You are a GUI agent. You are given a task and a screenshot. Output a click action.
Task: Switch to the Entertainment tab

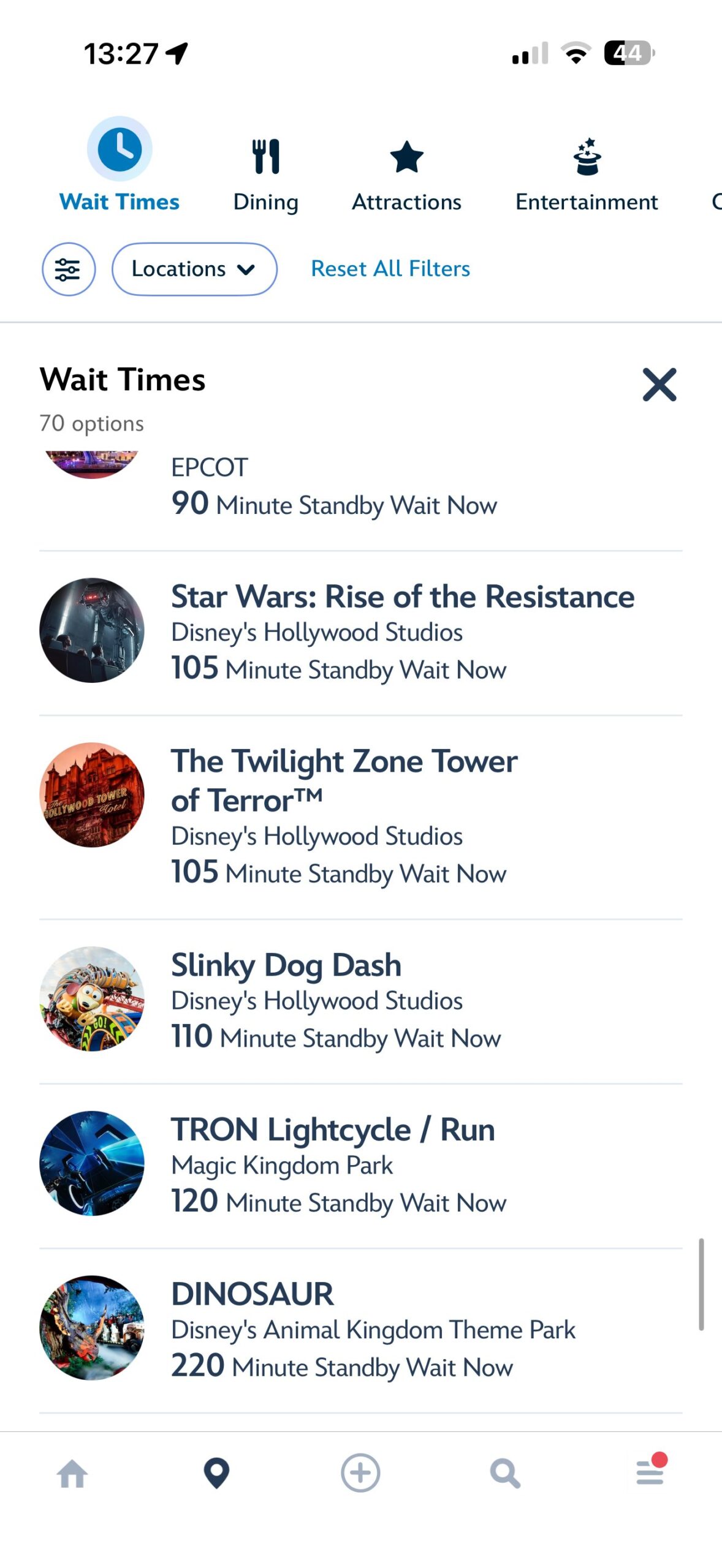coord(587,175)
